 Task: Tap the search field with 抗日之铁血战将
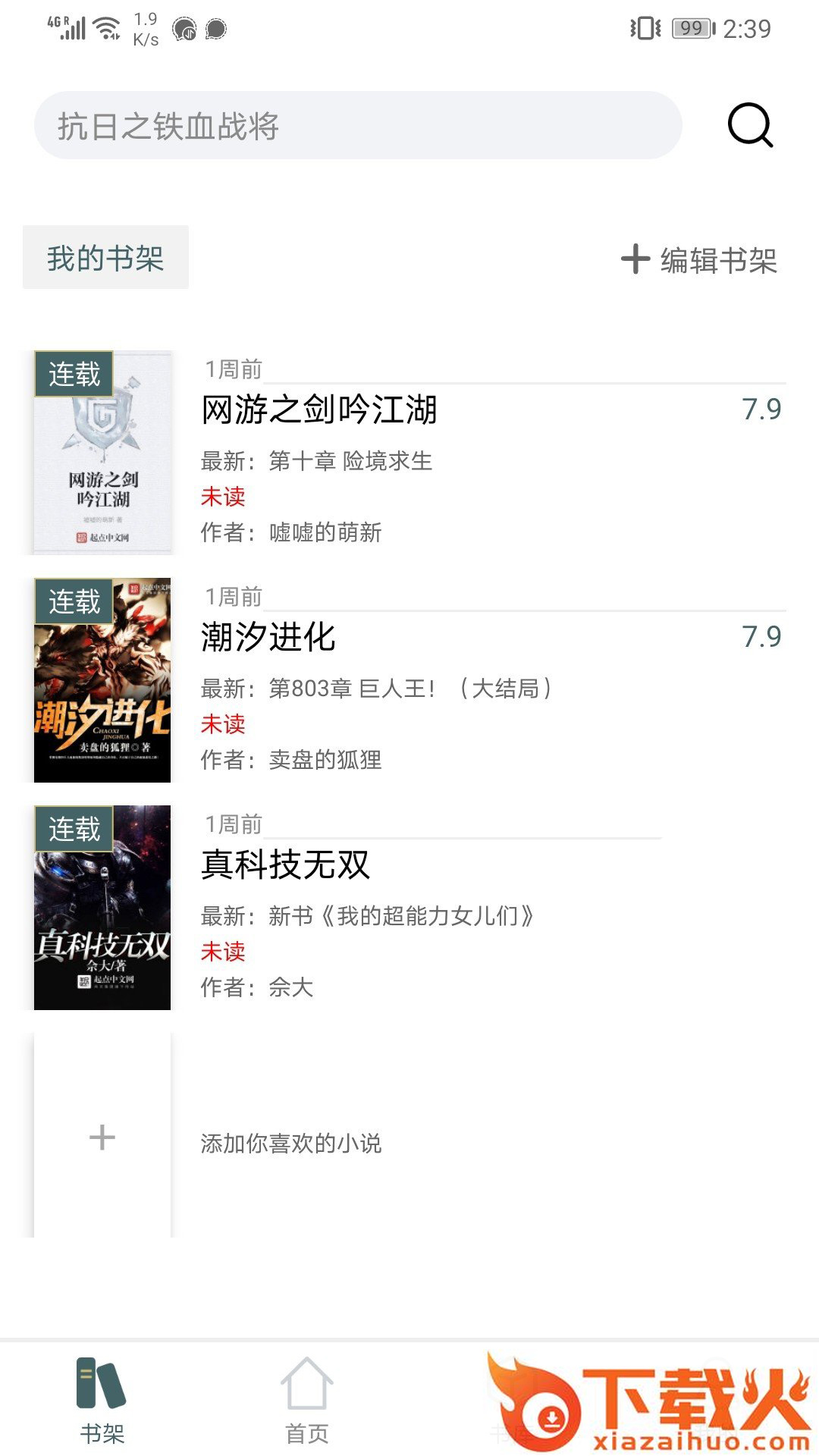[356, 126]
